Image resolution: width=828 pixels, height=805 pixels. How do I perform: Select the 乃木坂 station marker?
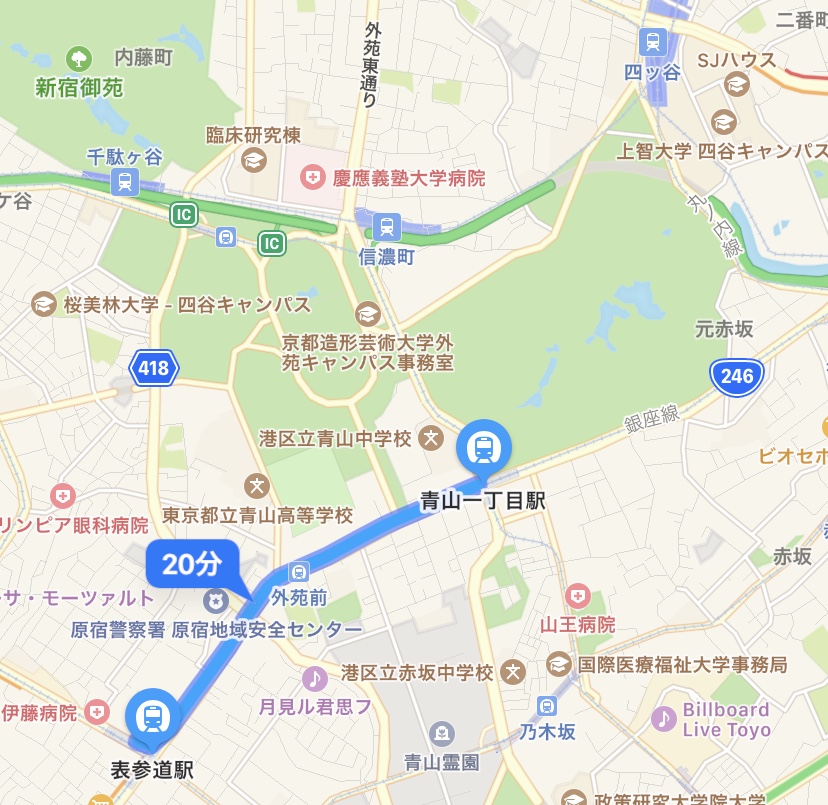click(547, 705)
